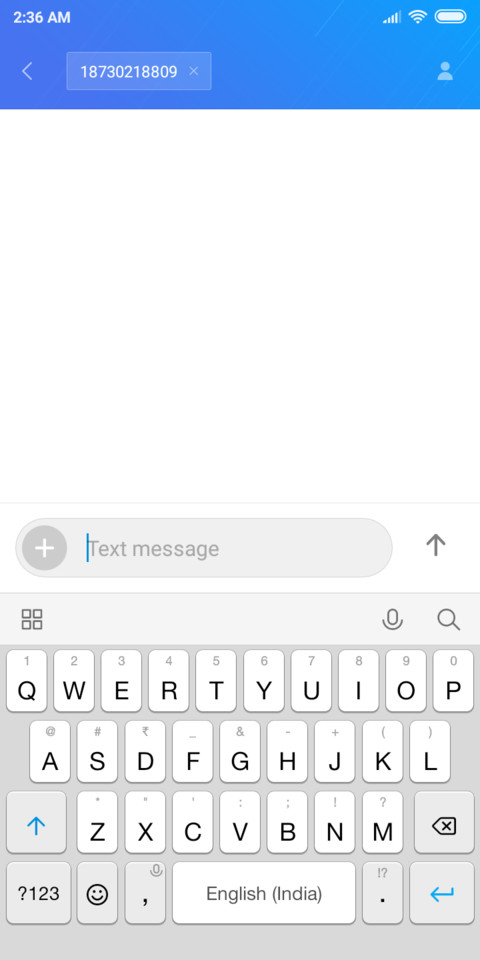Tap the English (India) space bar
The height and width of the screenshot is (960, 480).
[264, 893]
